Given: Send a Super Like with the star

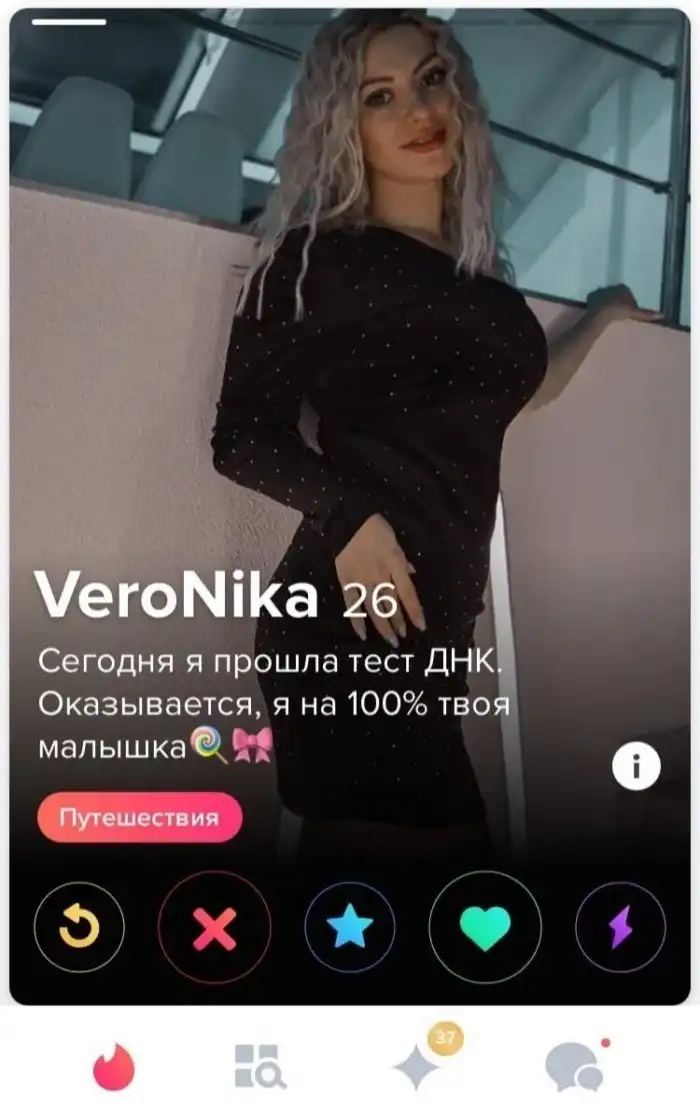Looking at the screenshot, I should point(350,929).
